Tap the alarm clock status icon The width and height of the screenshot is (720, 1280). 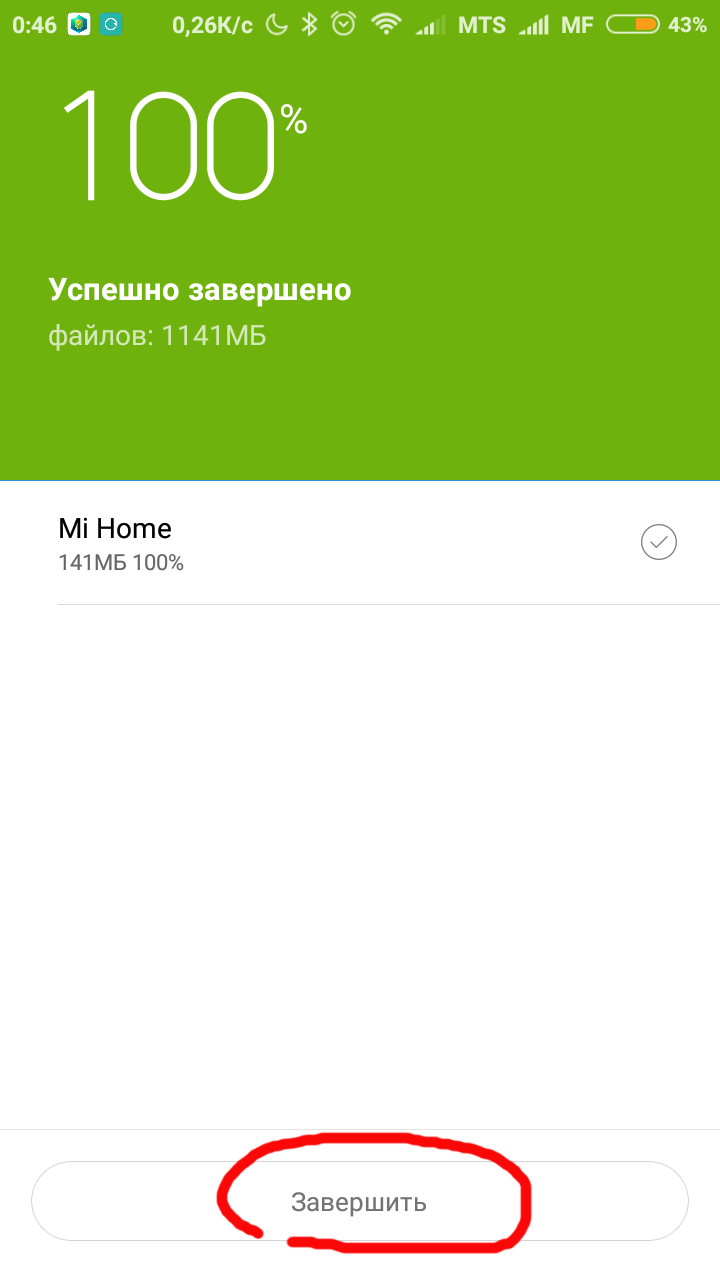click(x=344, y=25)
